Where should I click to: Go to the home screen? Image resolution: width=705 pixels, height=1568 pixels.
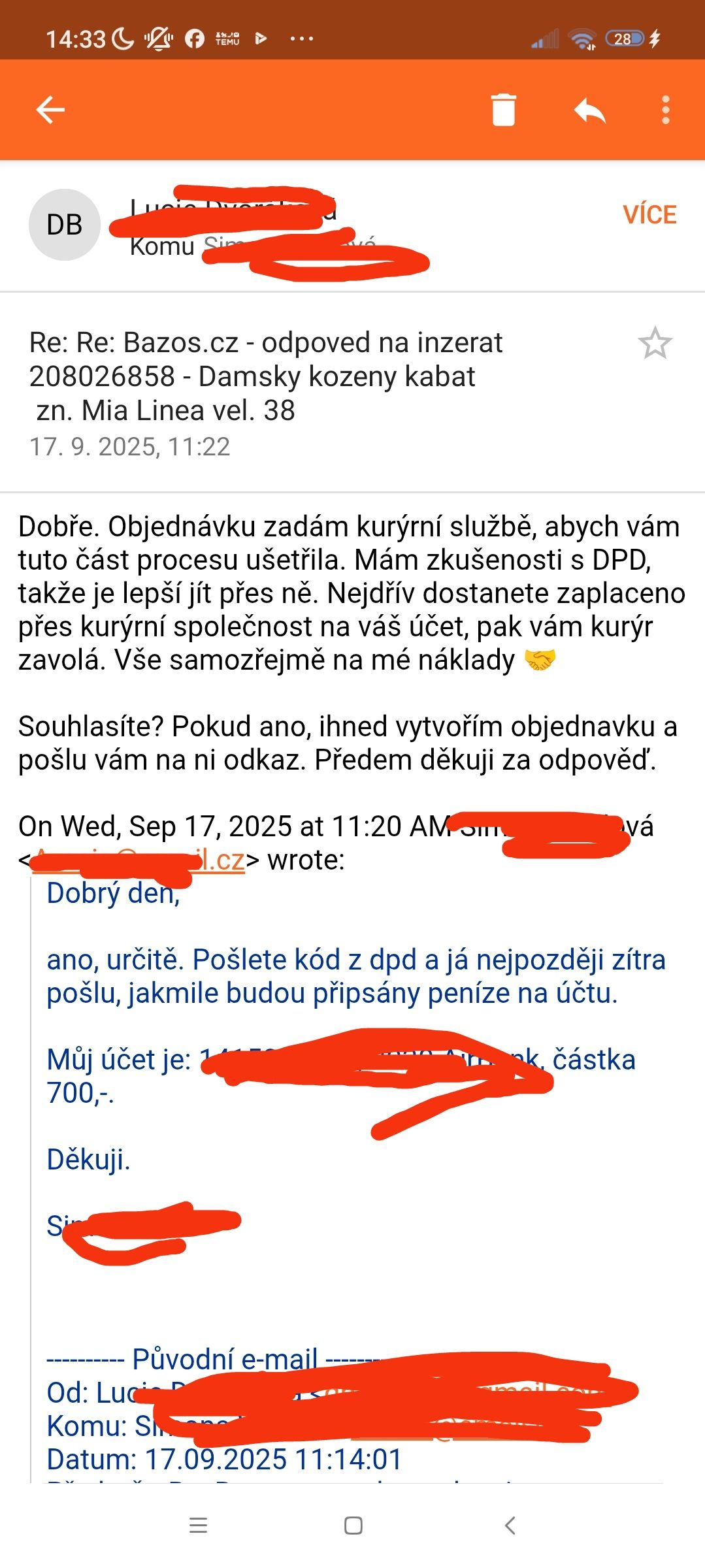[x=353, y=1525]
